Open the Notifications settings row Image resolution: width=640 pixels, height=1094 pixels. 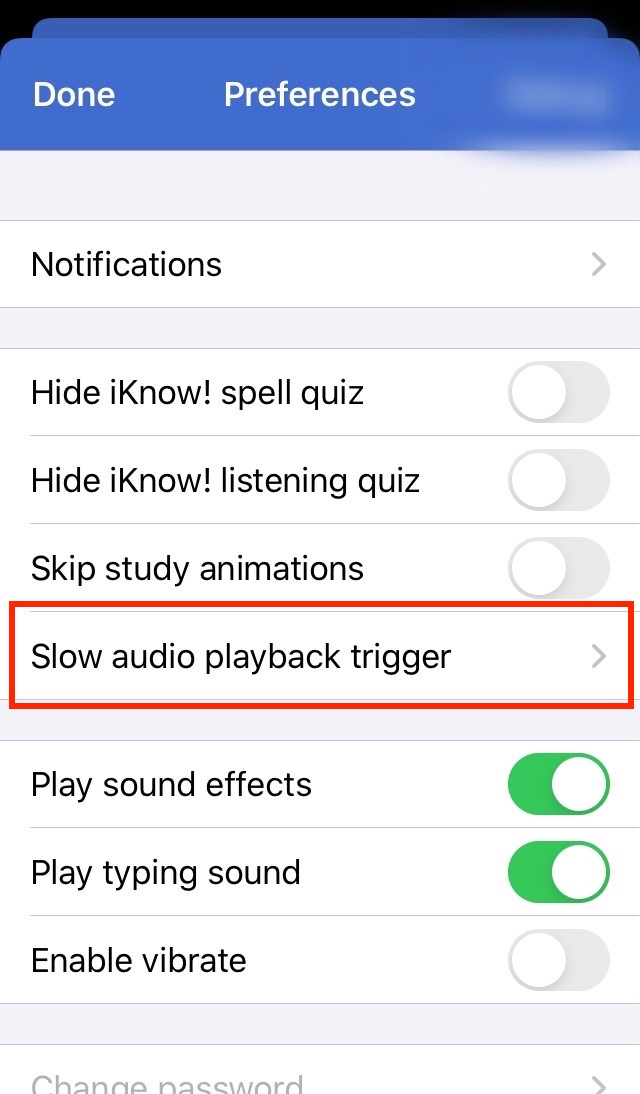pyautogui.click(x=320, y=264)
